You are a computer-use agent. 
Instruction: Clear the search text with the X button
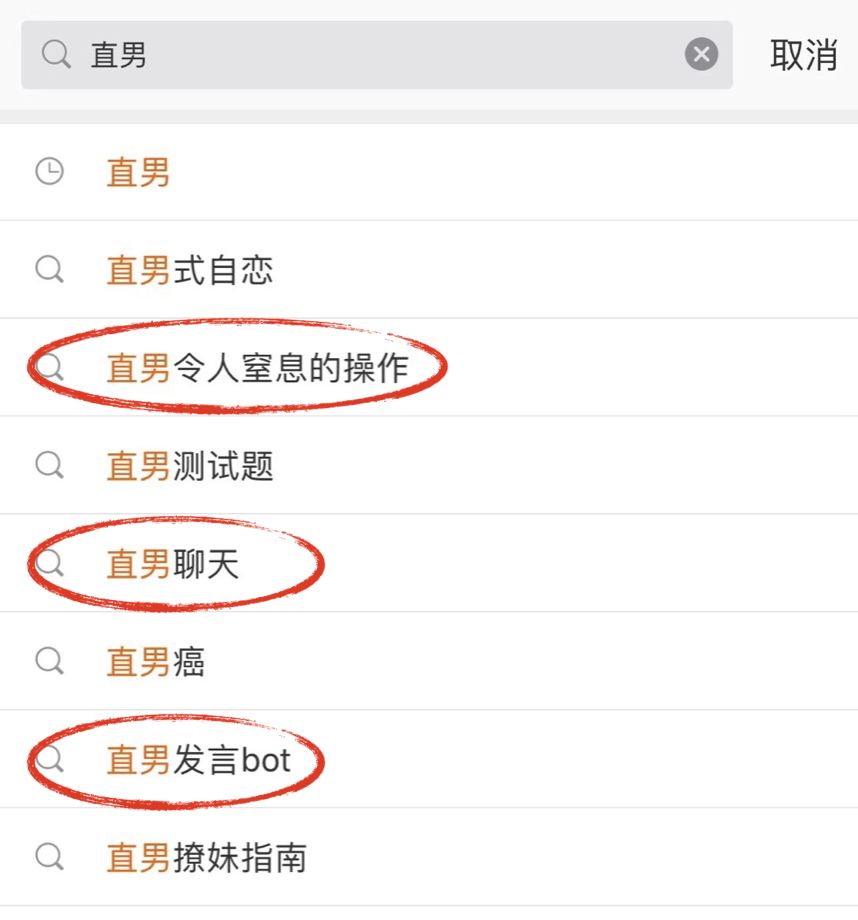pyautogui.click(x=701, y=55)
